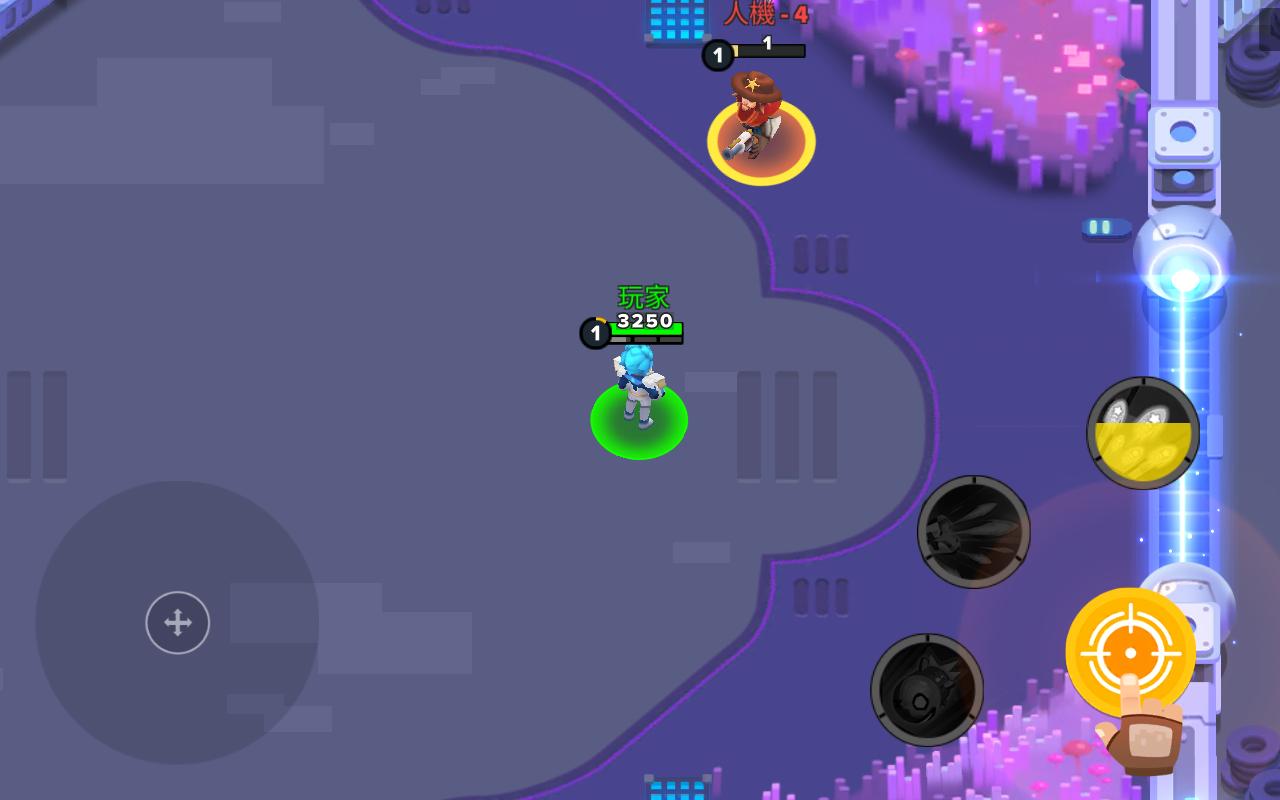
Task: Tap the dark gadget button with blades
Action: (973, 531)
